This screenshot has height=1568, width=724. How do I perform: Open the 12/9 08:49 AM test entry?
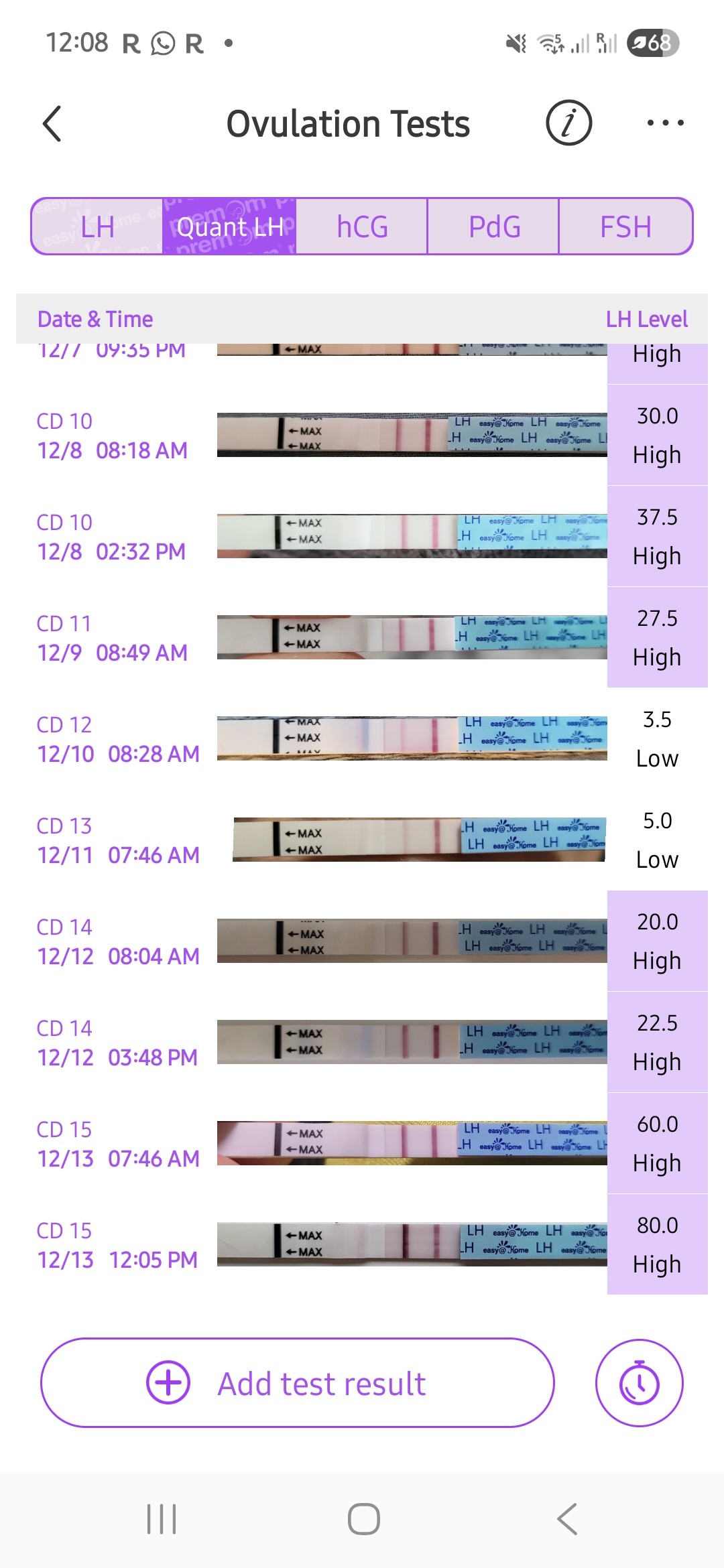(362, 638)
